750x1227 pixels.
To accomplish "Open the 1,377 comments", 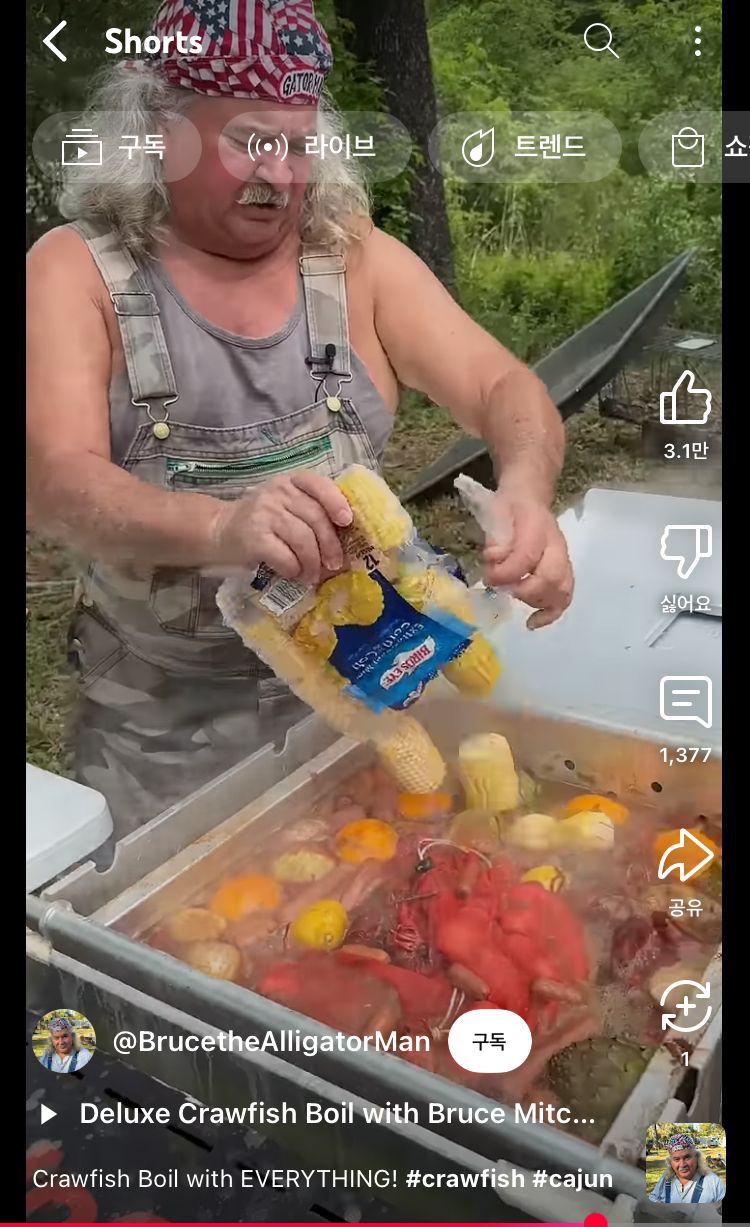I will (686, 703).
